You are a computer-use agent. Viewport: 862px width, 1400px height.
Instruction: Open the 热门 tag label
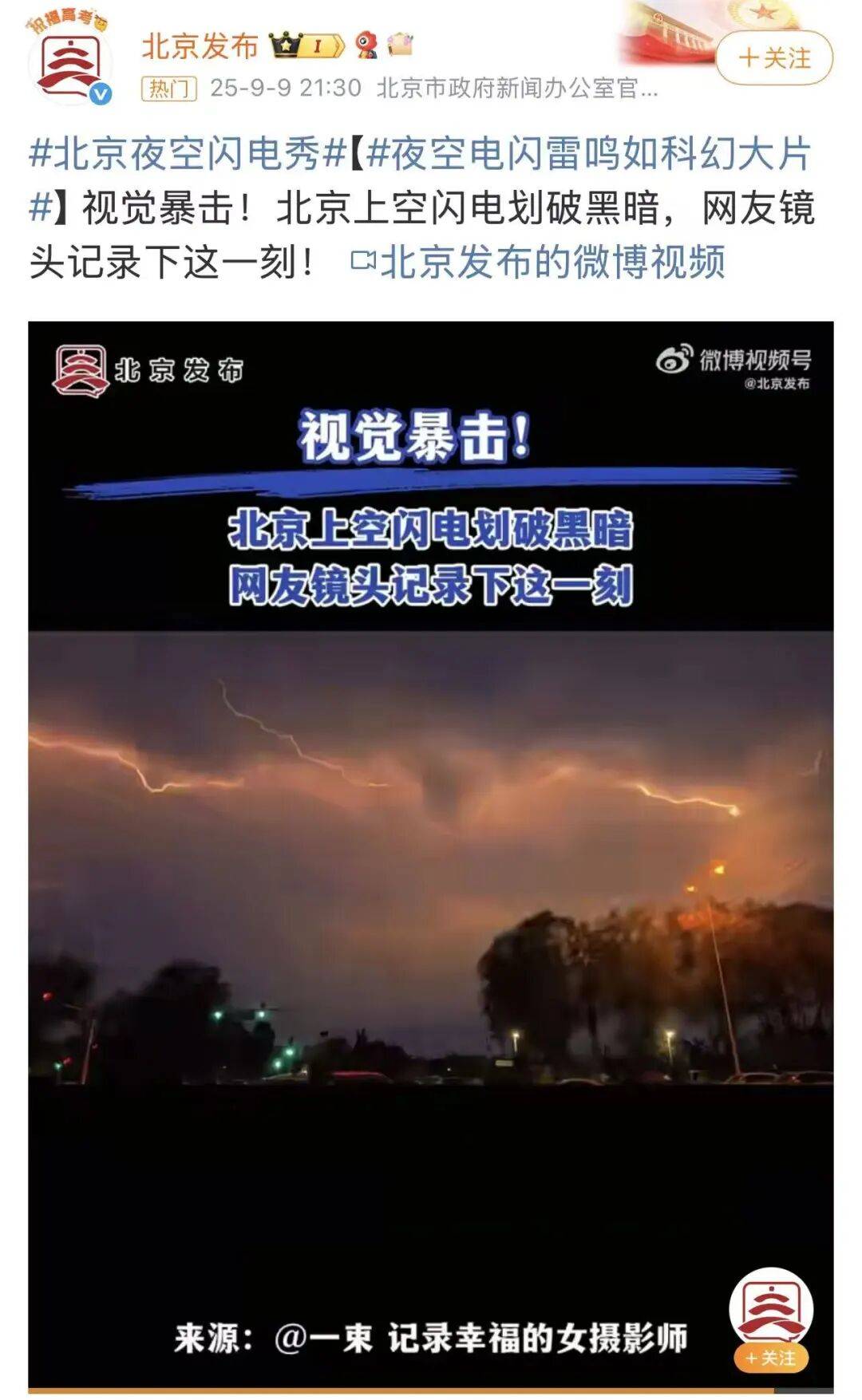pos(168,89)
